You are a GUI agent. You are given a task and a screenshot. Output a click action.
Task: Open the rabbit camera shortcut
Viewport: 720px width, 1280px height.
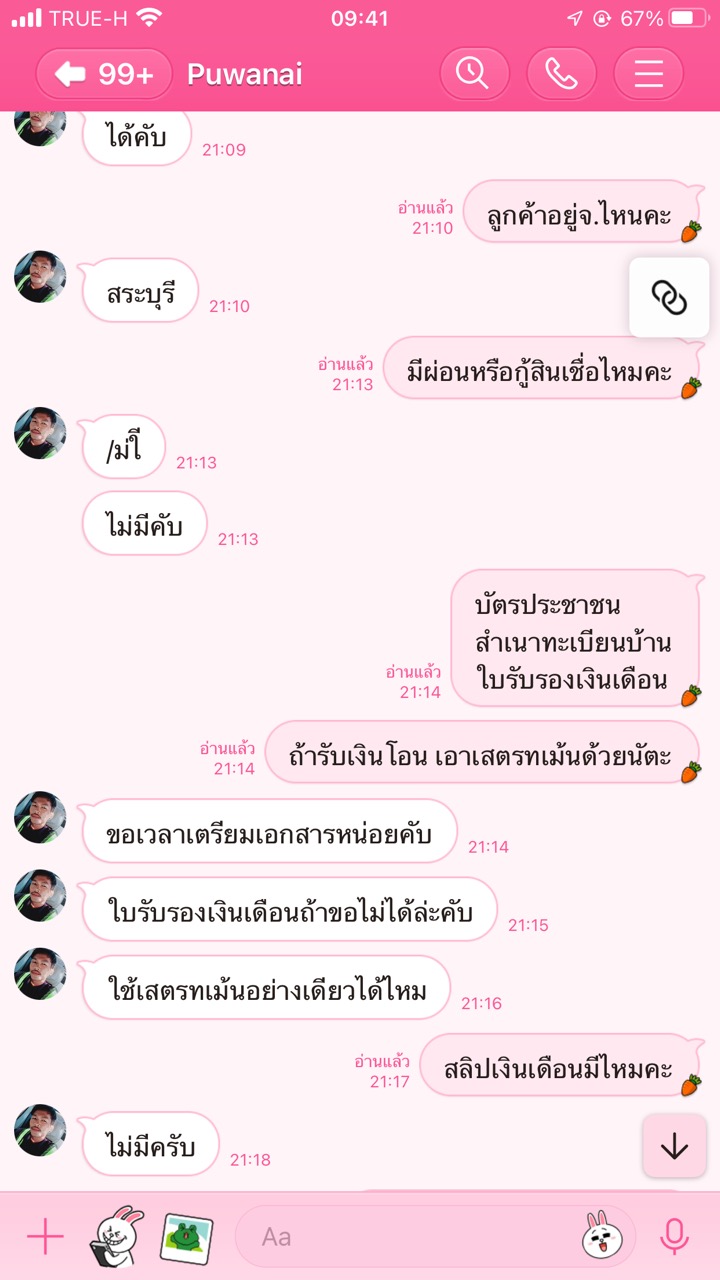click(x=117, y=1237)
